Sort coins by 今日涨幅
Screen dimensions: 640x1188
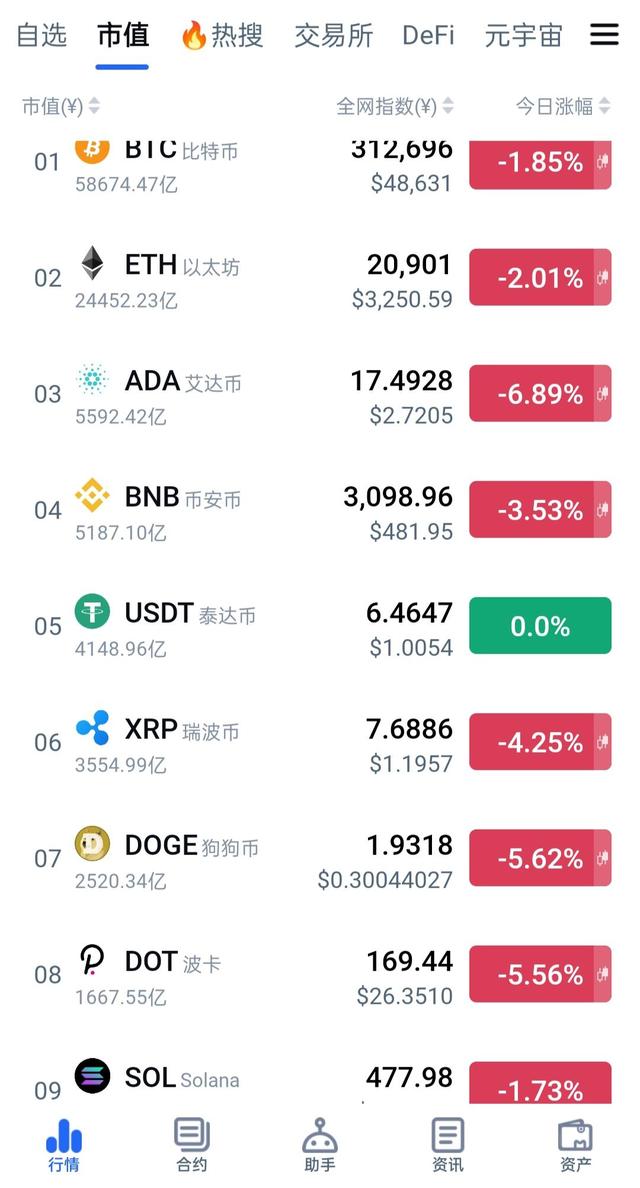[563, 106]
